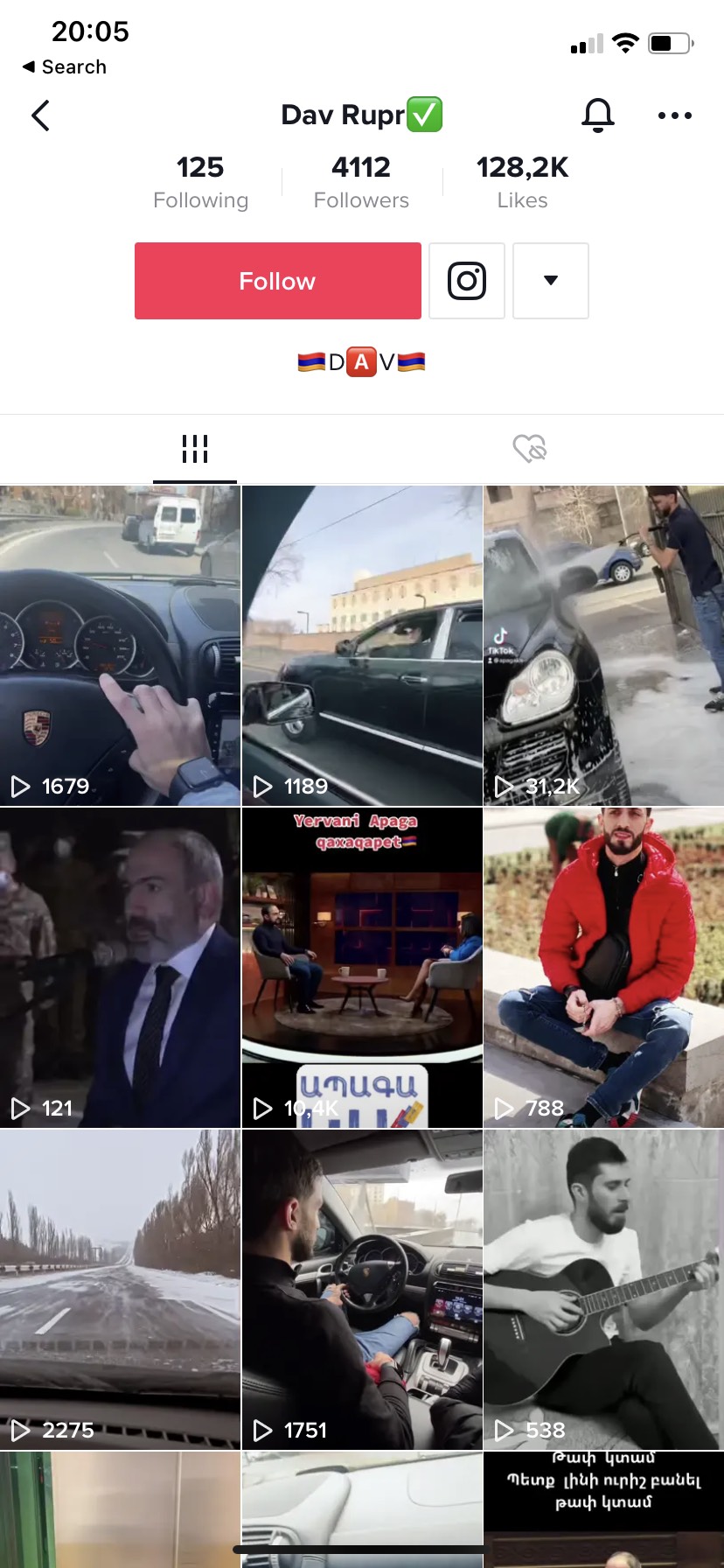Open the video with 788 views
Image resolution: width=724 pixels, height=1568 pixels.
pos(603,968)
